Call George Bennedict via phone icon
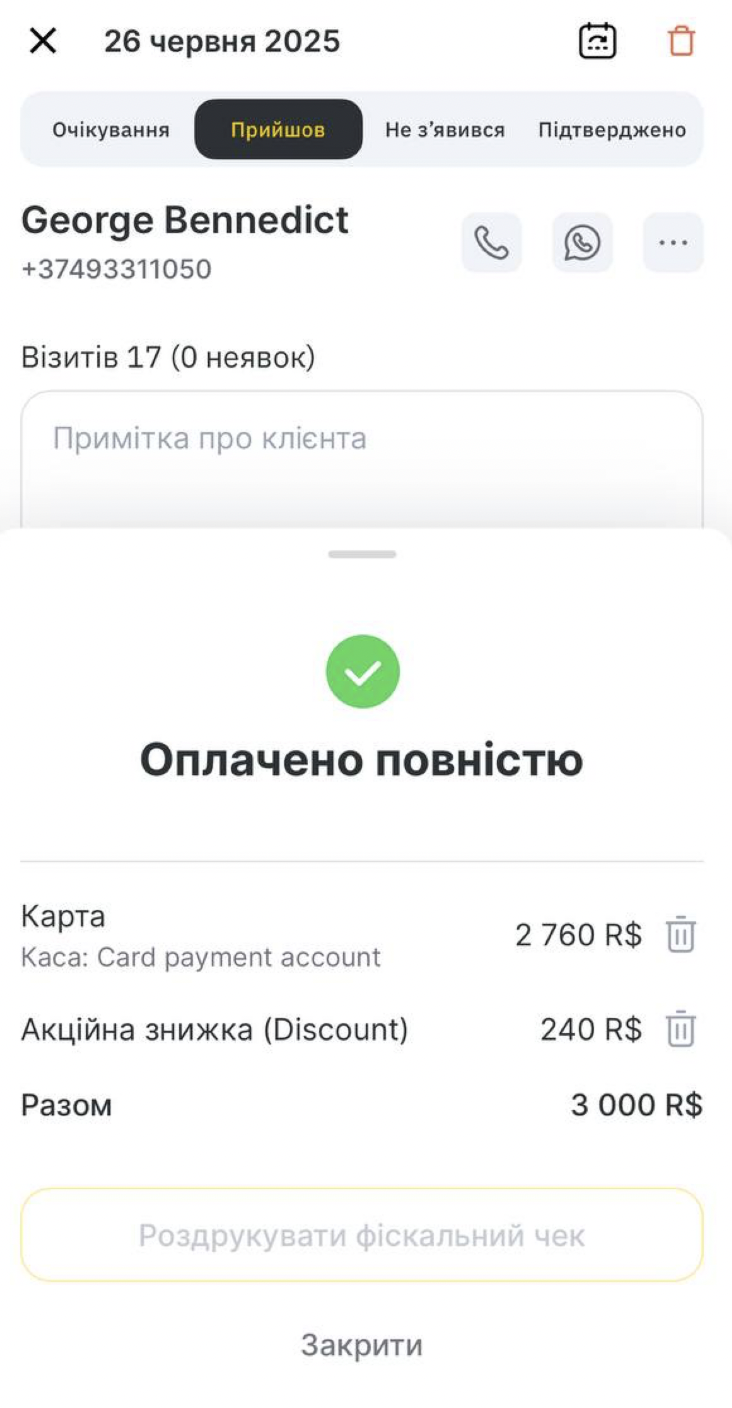Viewport: 732px width, 1408px height. tap(491, 242)
